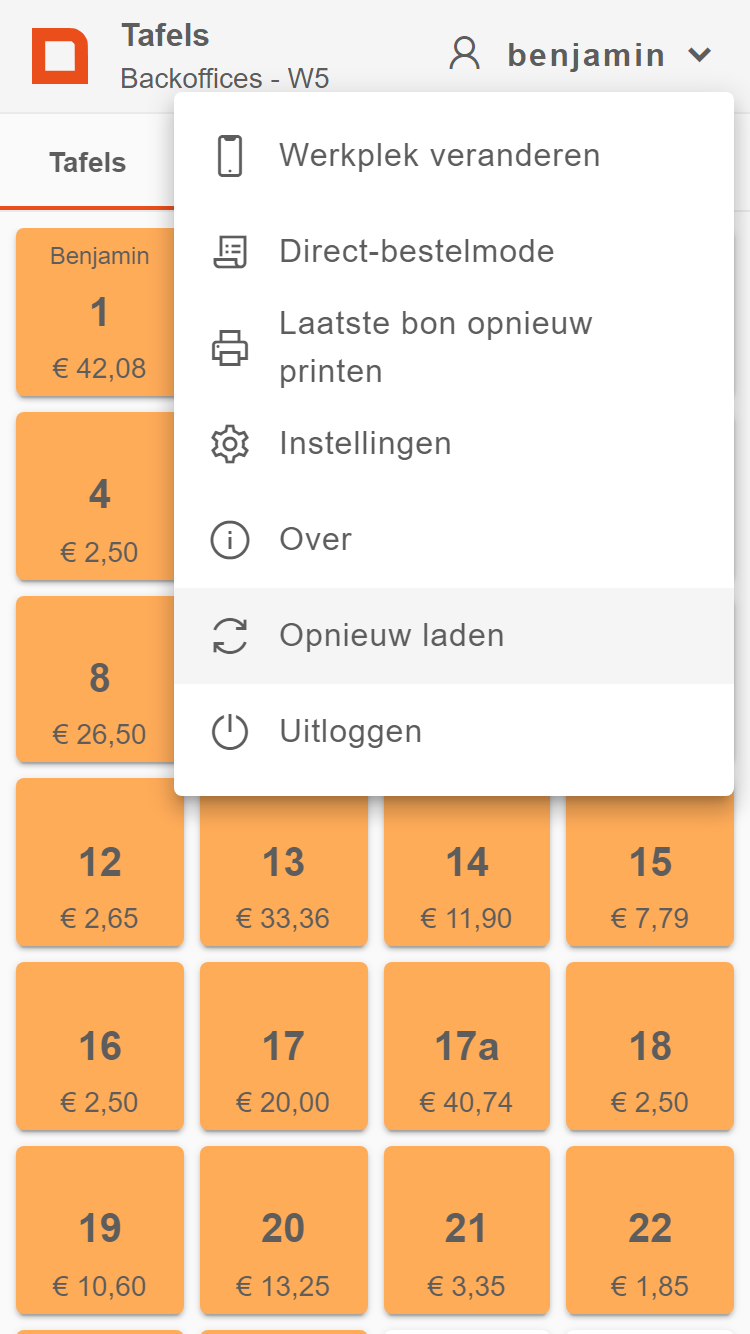Image resolution: width=750 pixels, height=1334 pixels.
Task: Tap Opnieuw laden to reload
Action: 454,636
